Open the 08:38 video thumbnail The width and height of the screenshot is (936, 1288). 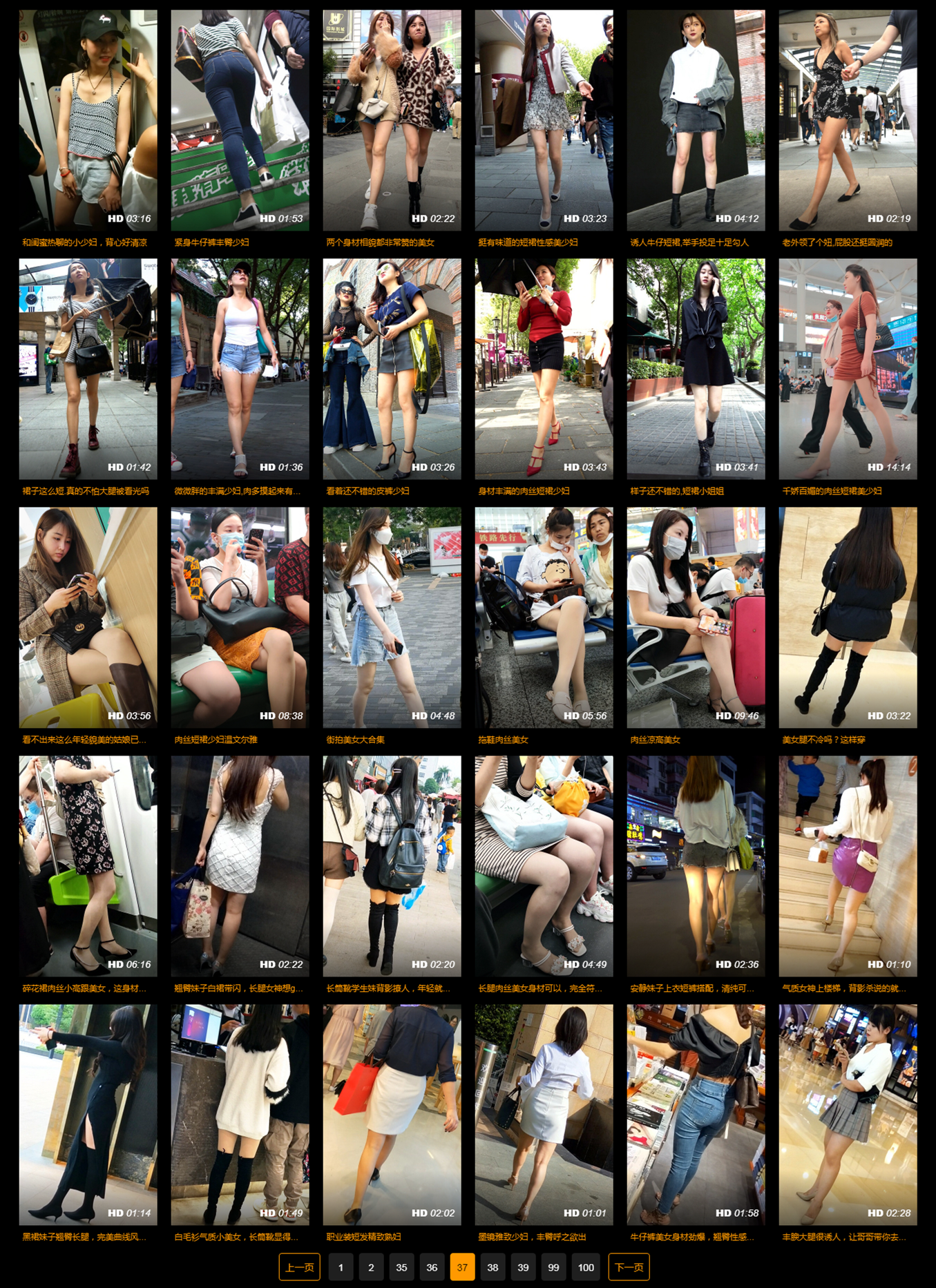(240, 617)
